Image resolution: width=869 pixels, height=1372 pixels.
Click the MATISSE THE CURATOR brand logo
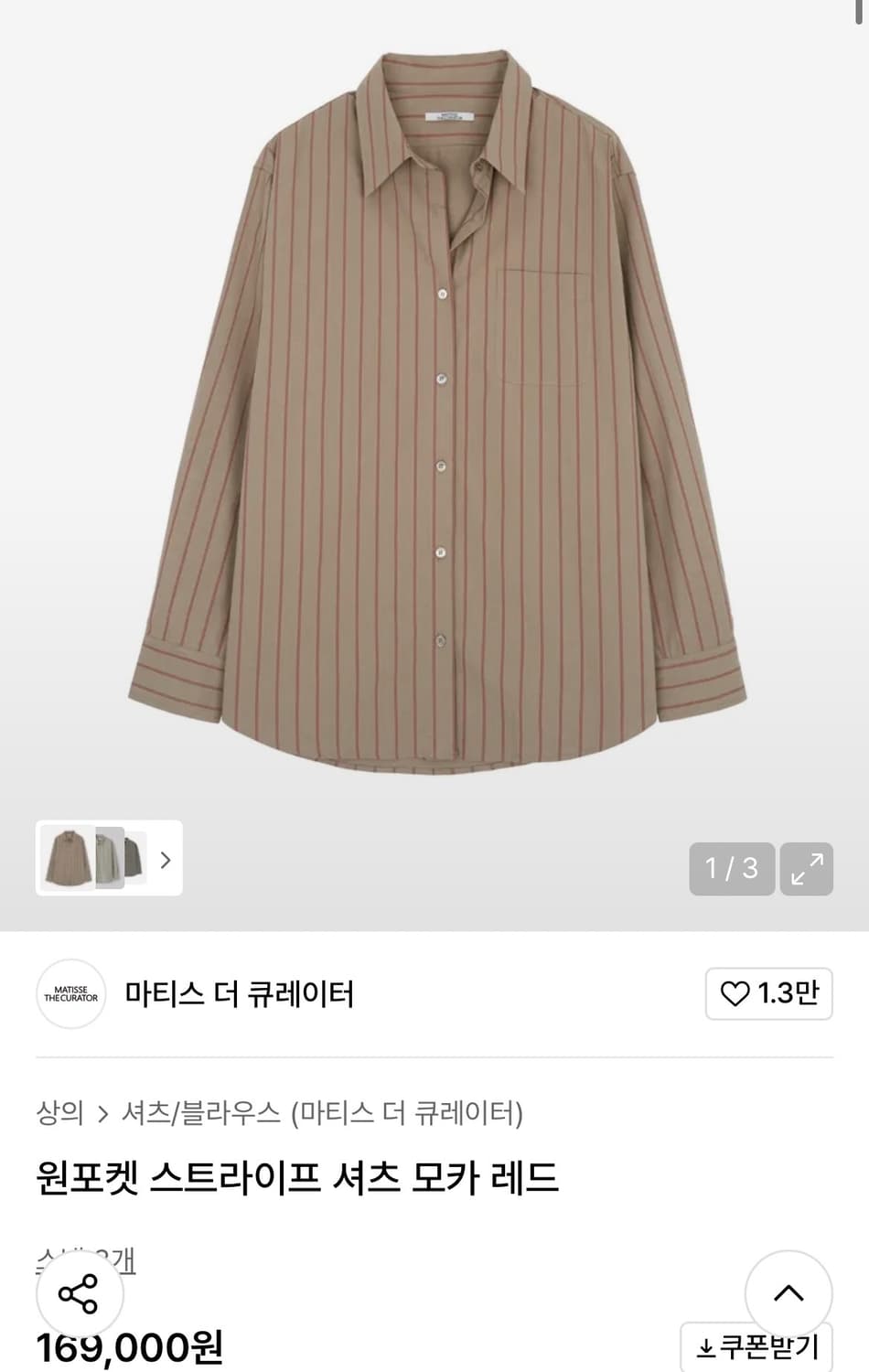tap(70, 994)
